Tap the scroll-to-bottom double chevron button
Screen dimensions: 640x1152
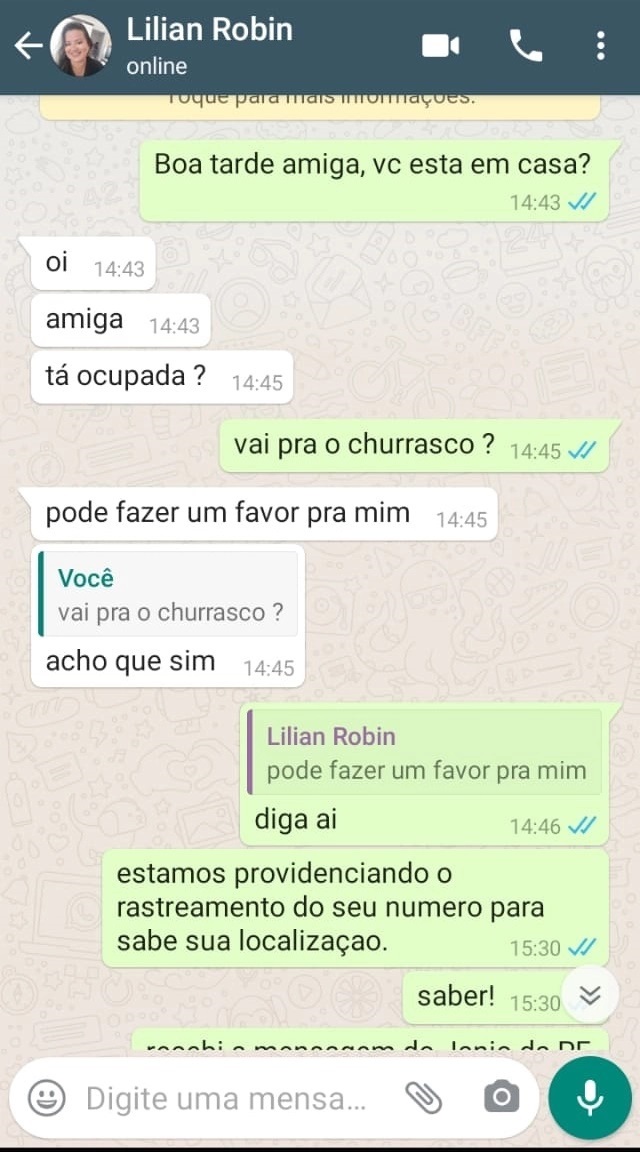pos(590,995)
